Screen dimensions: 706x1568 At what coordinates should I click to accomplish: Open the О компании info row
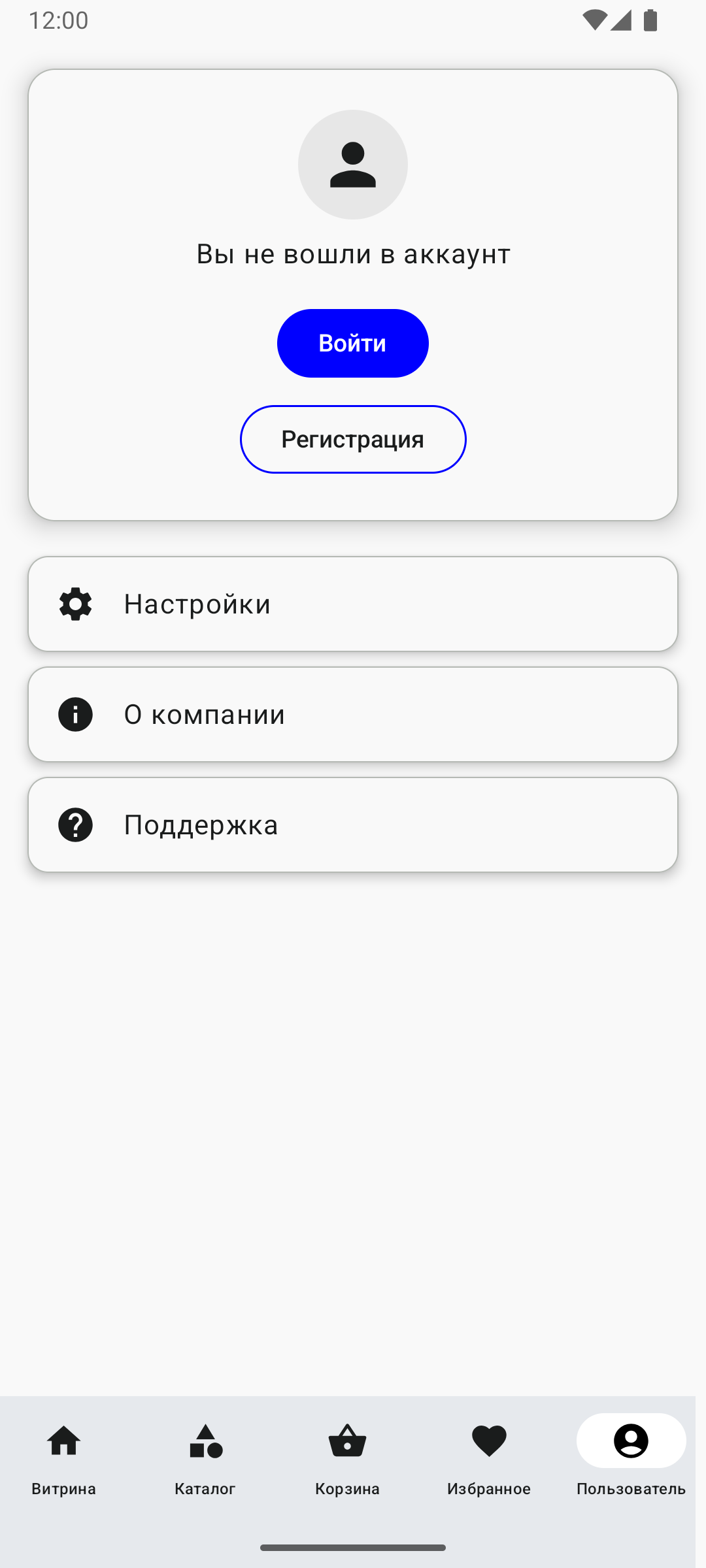[352, 714]
